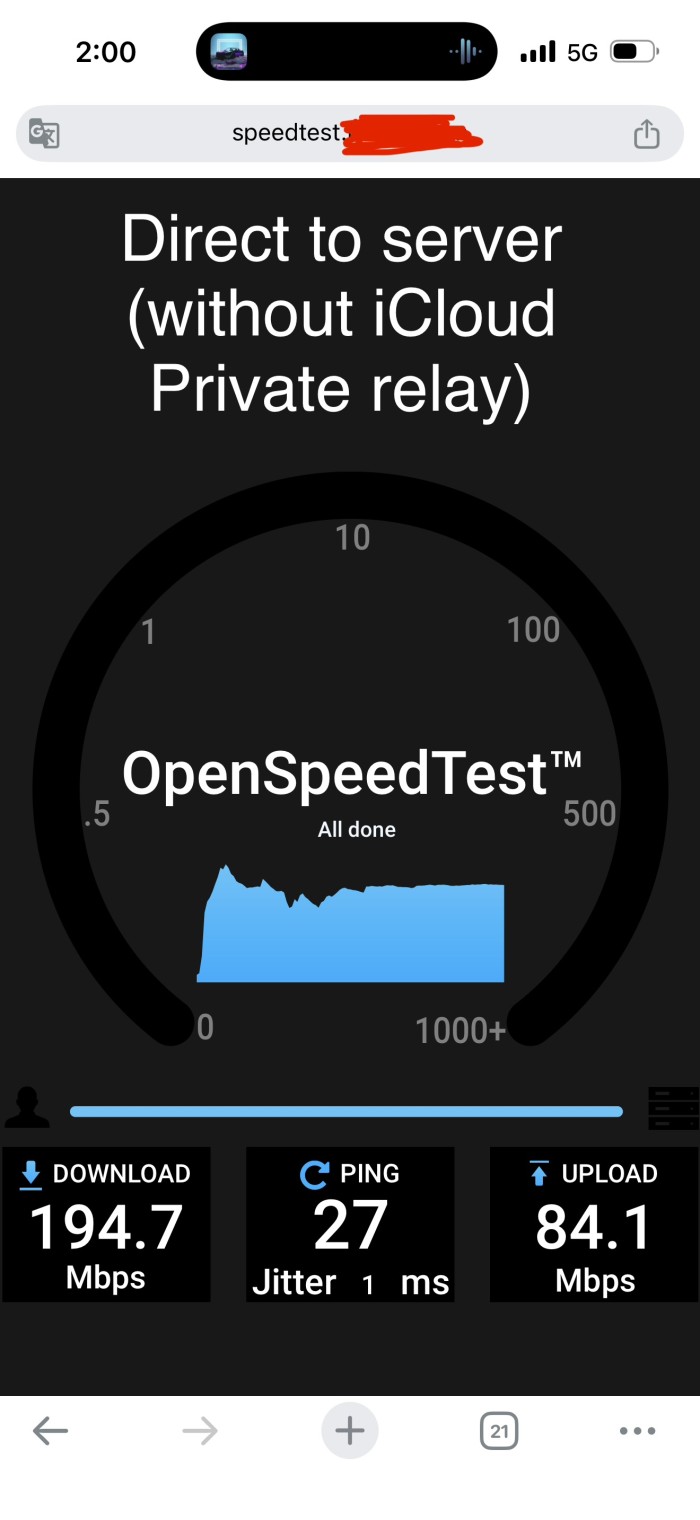The height and width of the screenshot is (1520, 700).
Task: Open the tab switcher showing 21 tabs
Action: [x=499, y=1431]
